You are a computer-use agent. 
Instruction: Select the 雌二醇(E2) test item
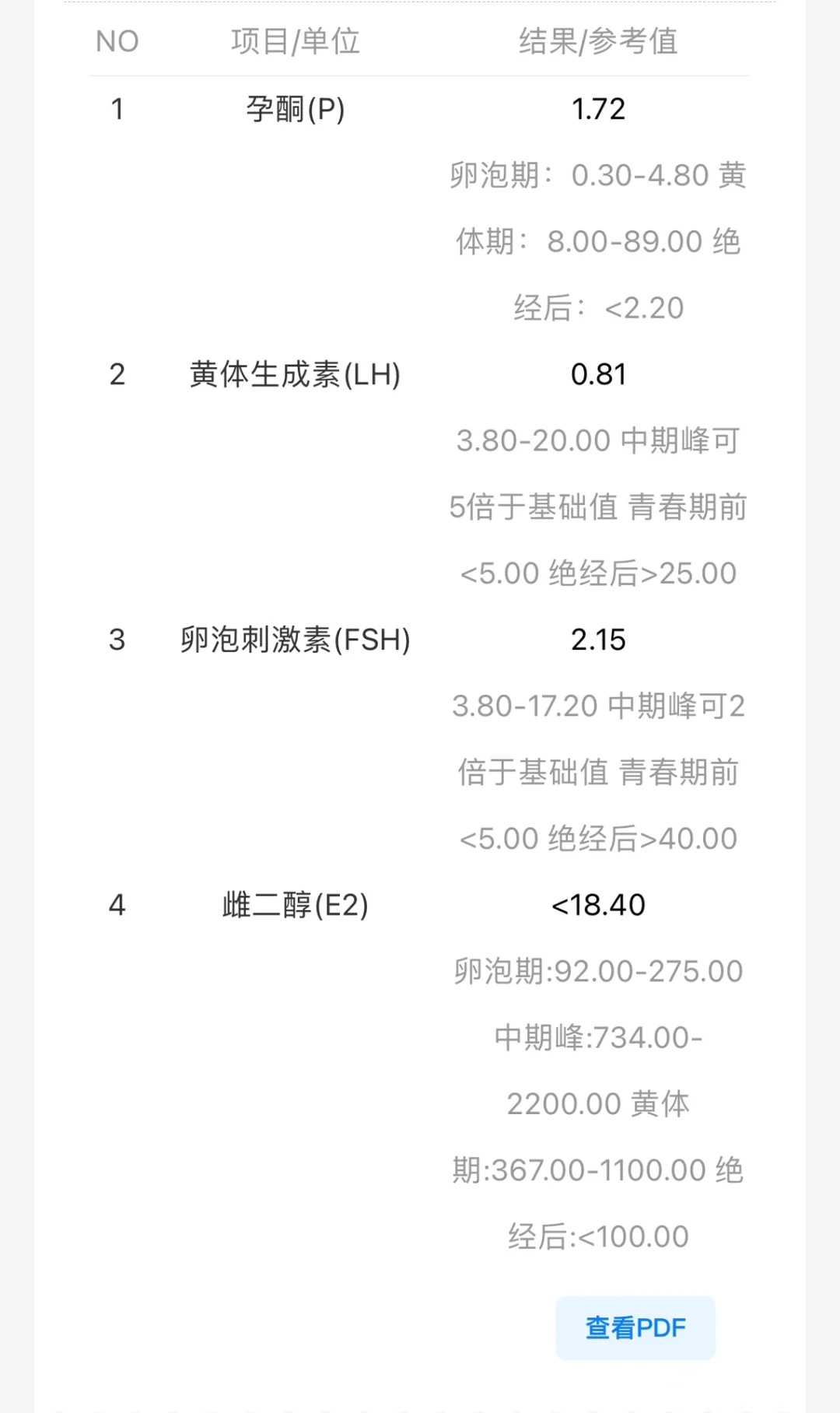[296, 904]
